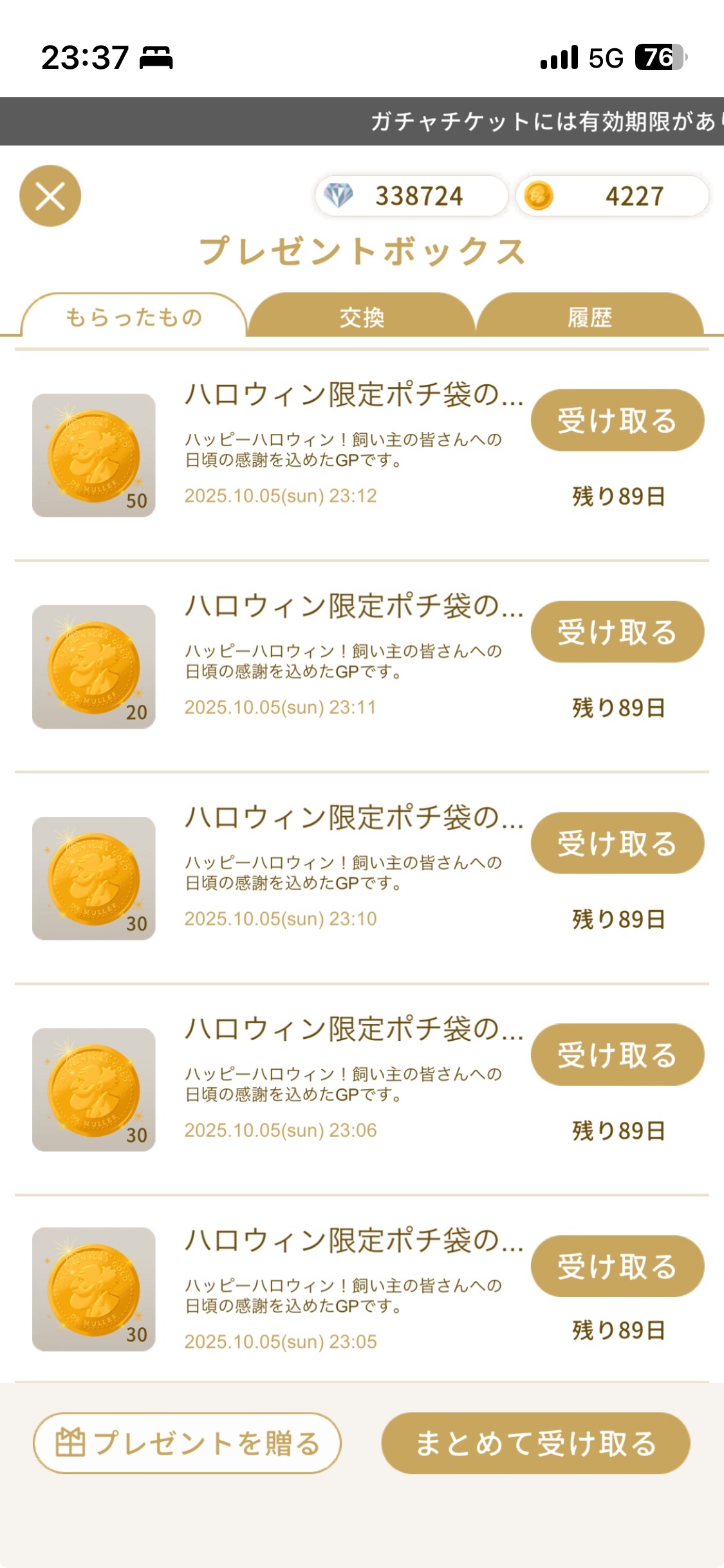Tap プレゼントを贈る to send a gift
Viewport: 724px width, 1568px height.
[187, 1443]
